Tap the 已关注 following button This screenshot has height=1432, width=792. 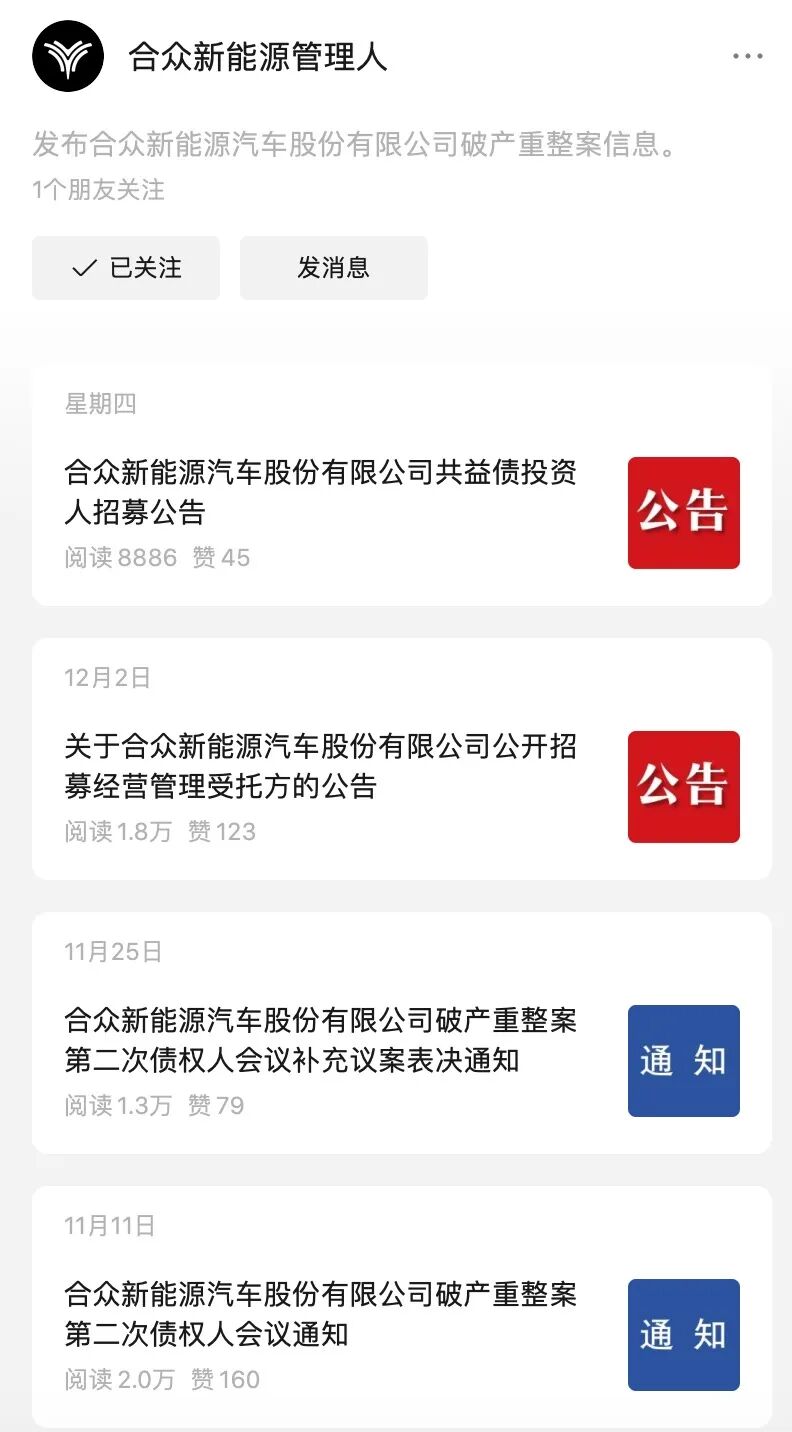[x=126, y=268]
